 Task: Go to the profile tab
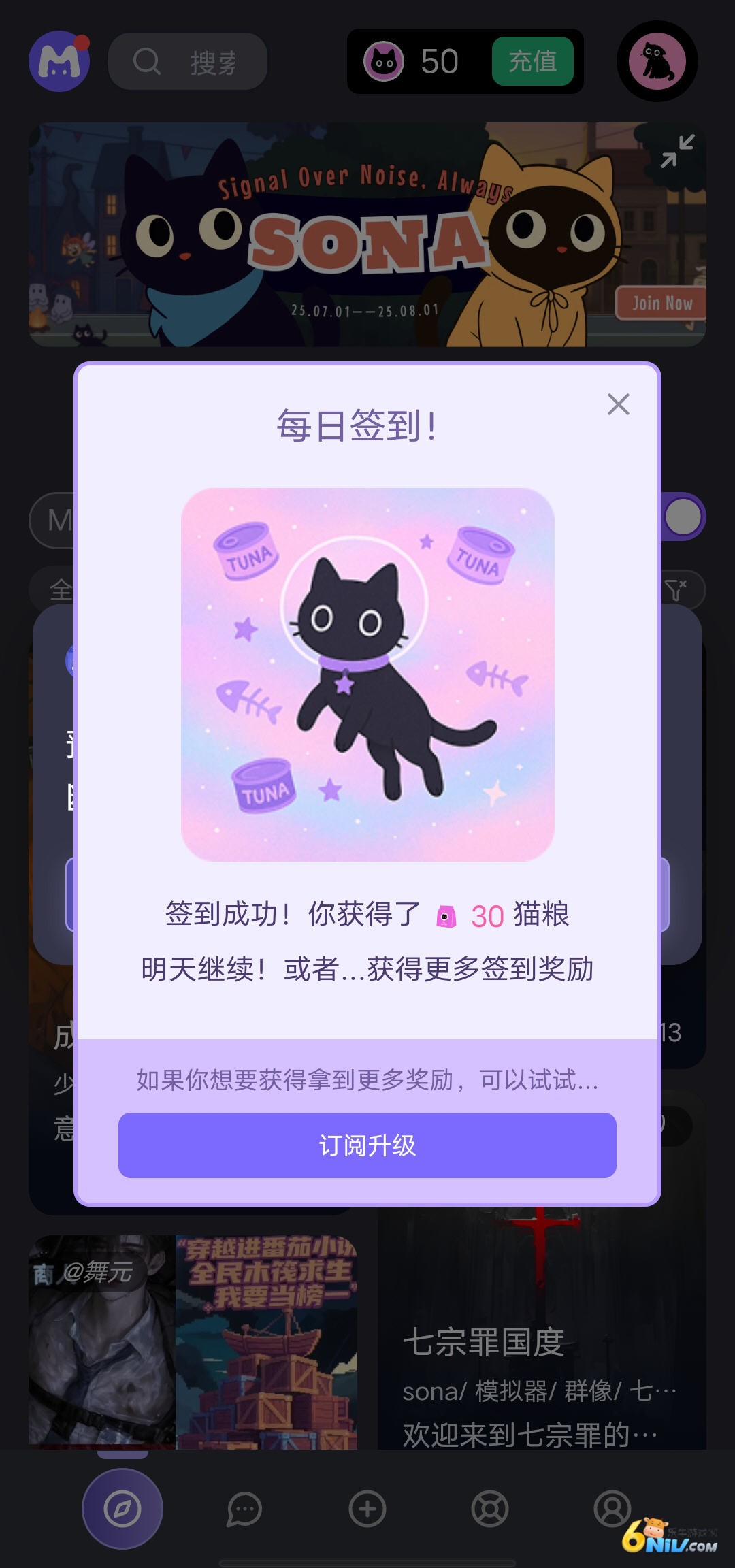tap(612, 1509)
